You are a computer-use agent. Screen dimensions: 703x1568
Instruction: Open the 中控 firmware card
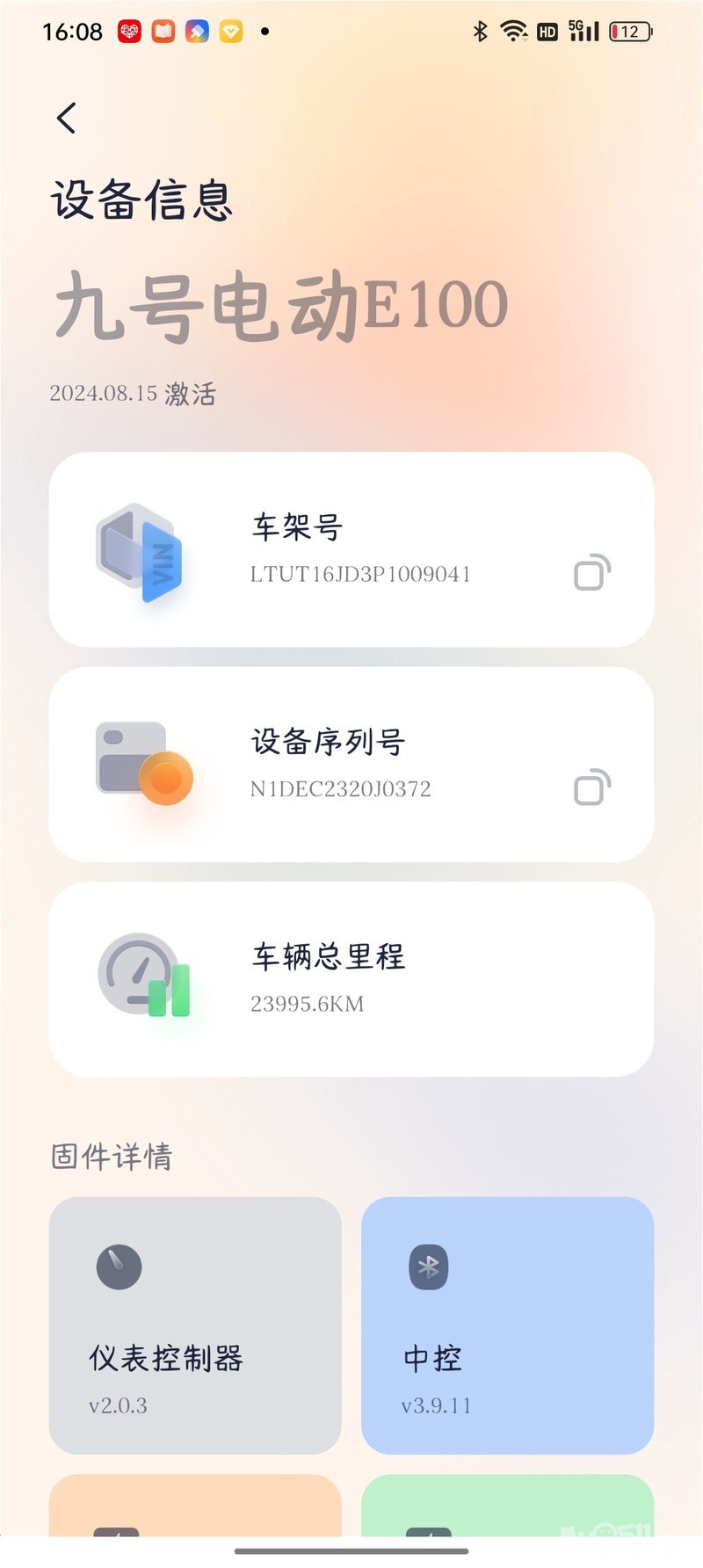pyautogui.click(x=507, y=1325)
